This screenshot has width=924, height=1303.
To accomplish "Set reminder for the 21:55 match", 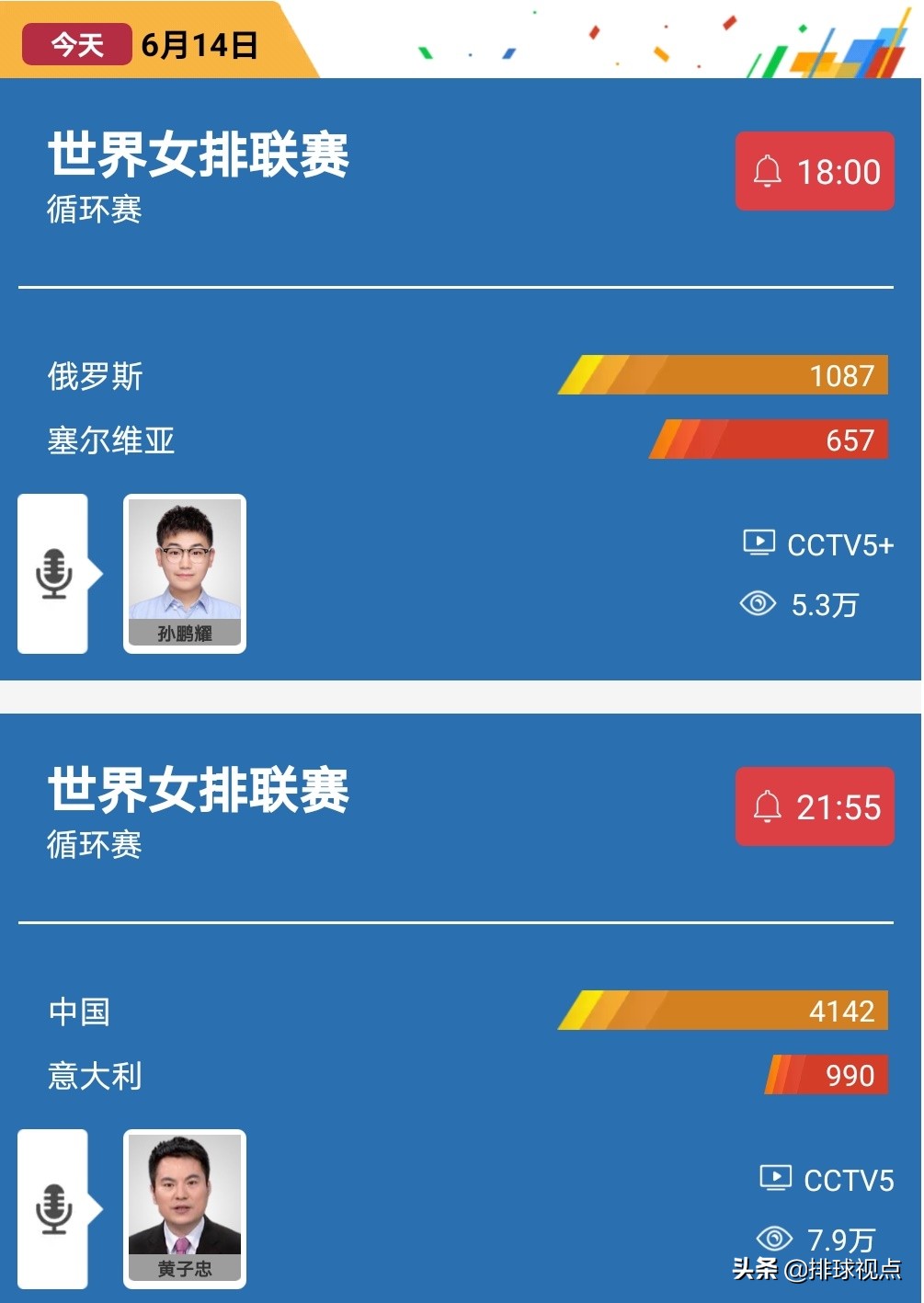I will tap(814, 807).
